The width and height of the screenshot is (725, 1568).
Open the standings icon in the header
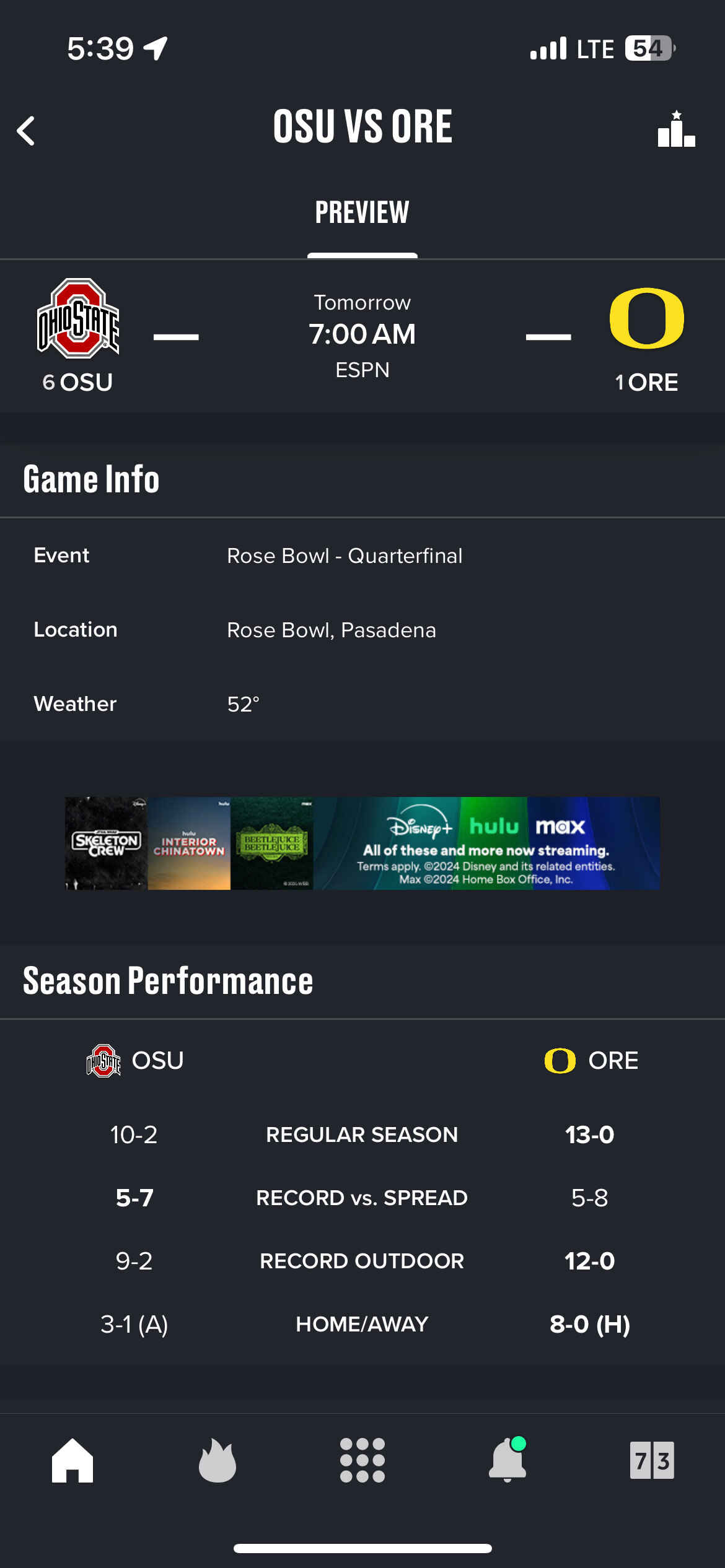[676, 129]
